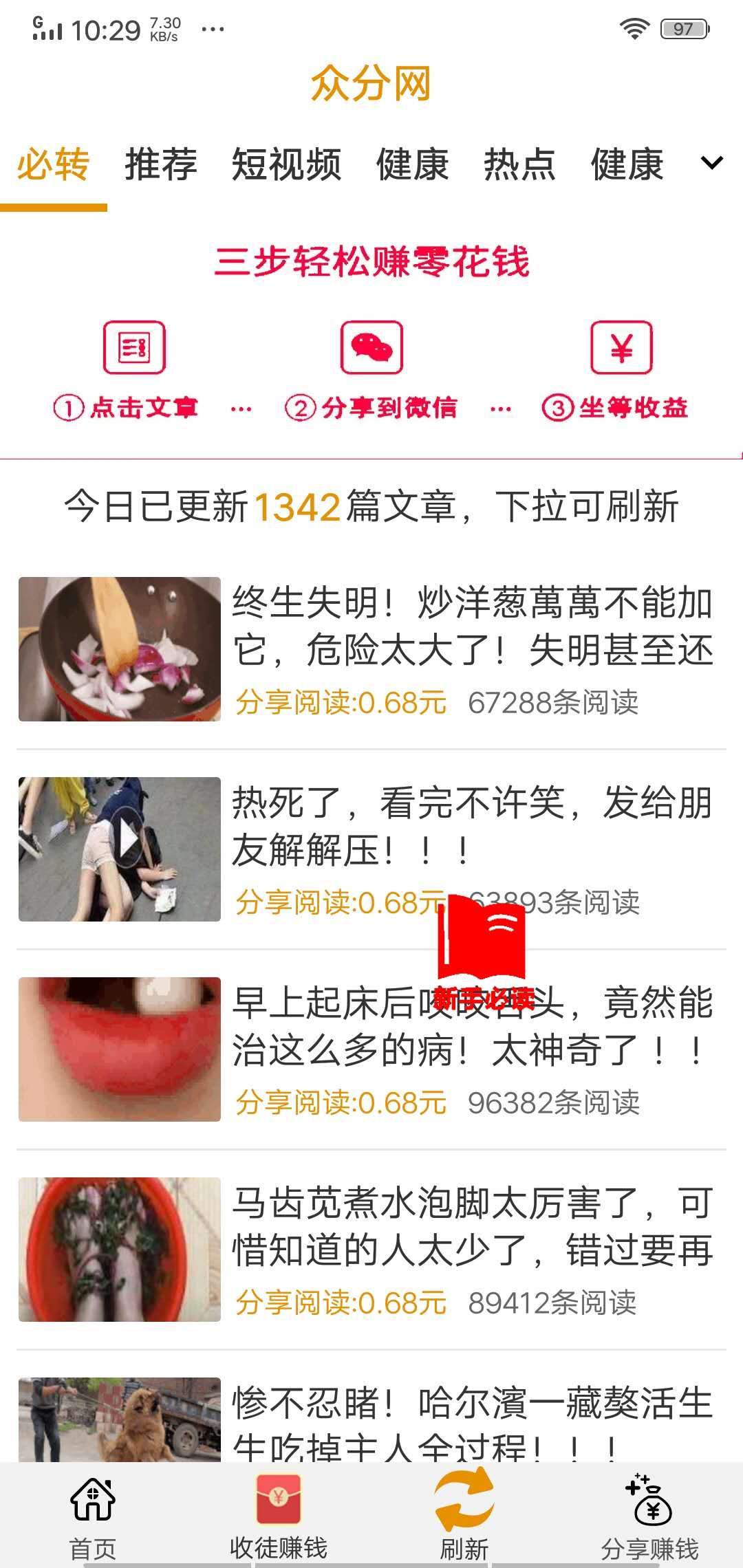Expand the ellipsis after 点击文章
743x1568 pixels.
point(242,407)
